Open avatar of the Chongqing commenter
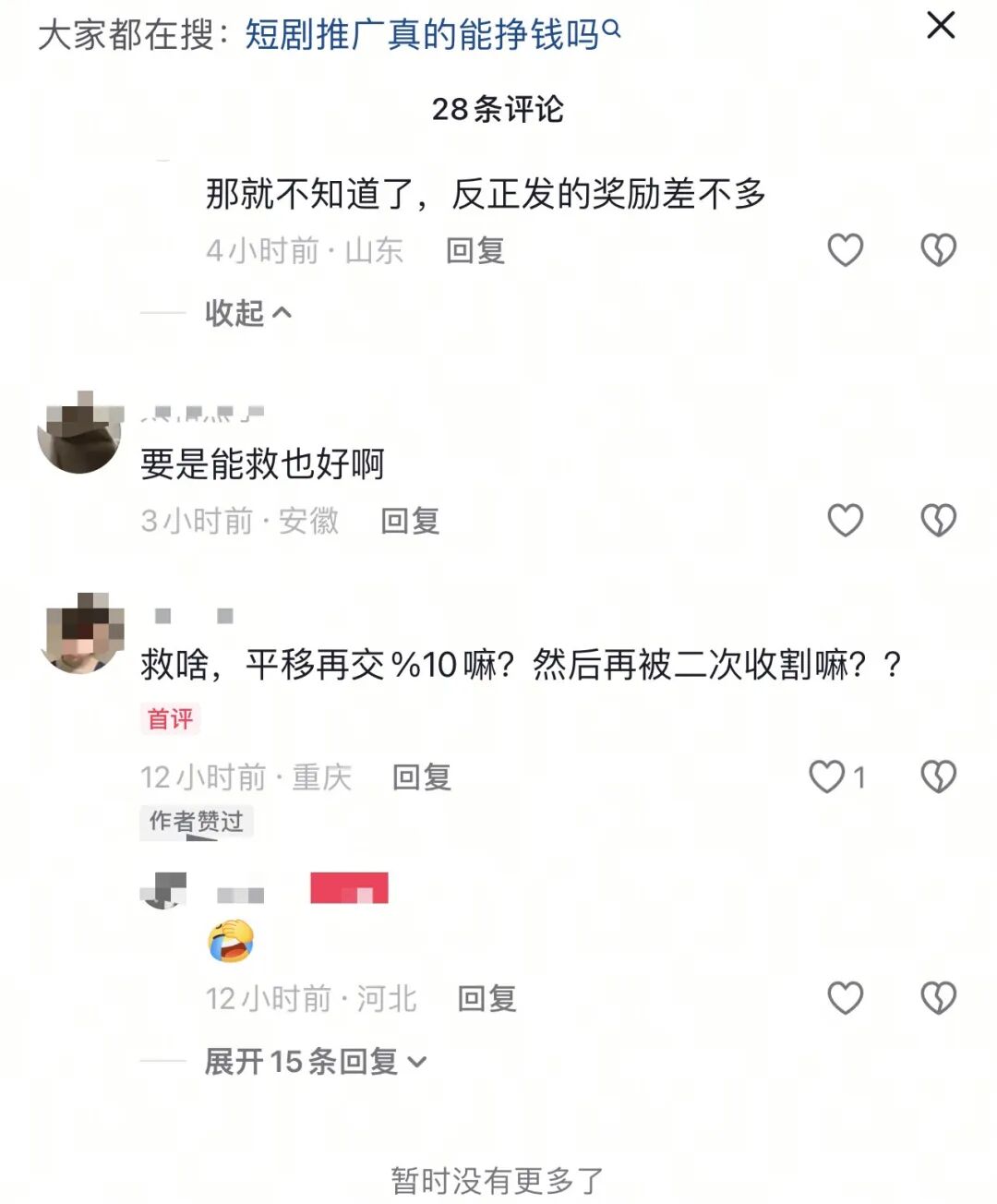This screenshot has height=1204, width=997. coord(81,632)
